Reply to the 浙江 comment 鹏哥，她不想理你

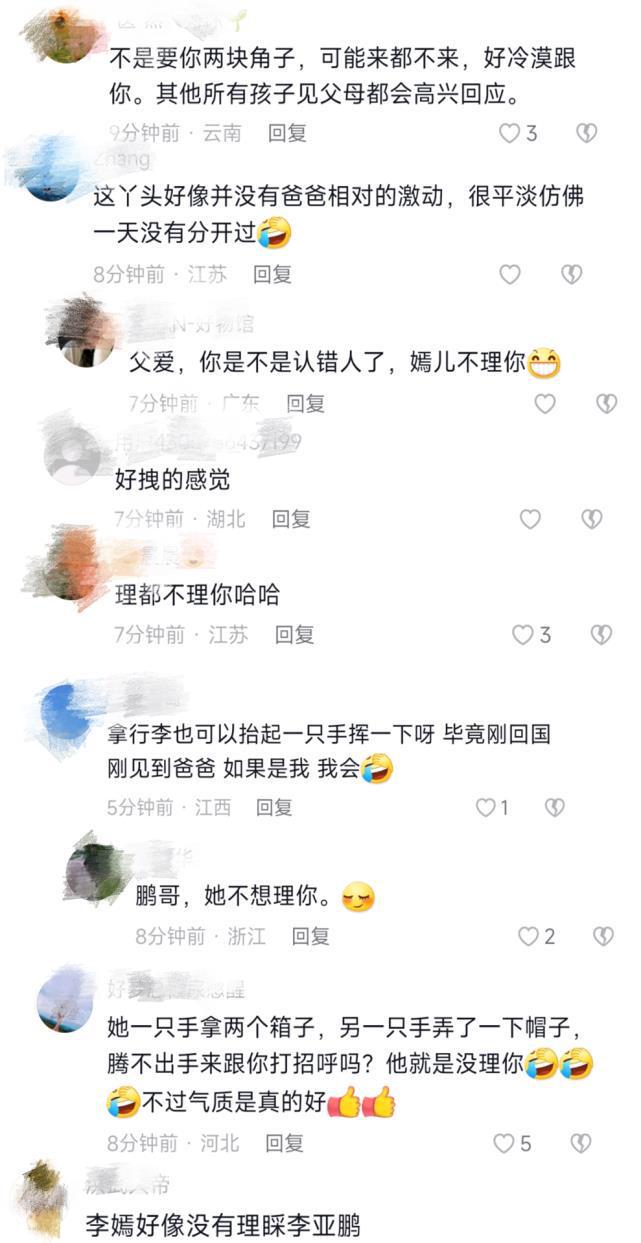(x=311, y=936)
